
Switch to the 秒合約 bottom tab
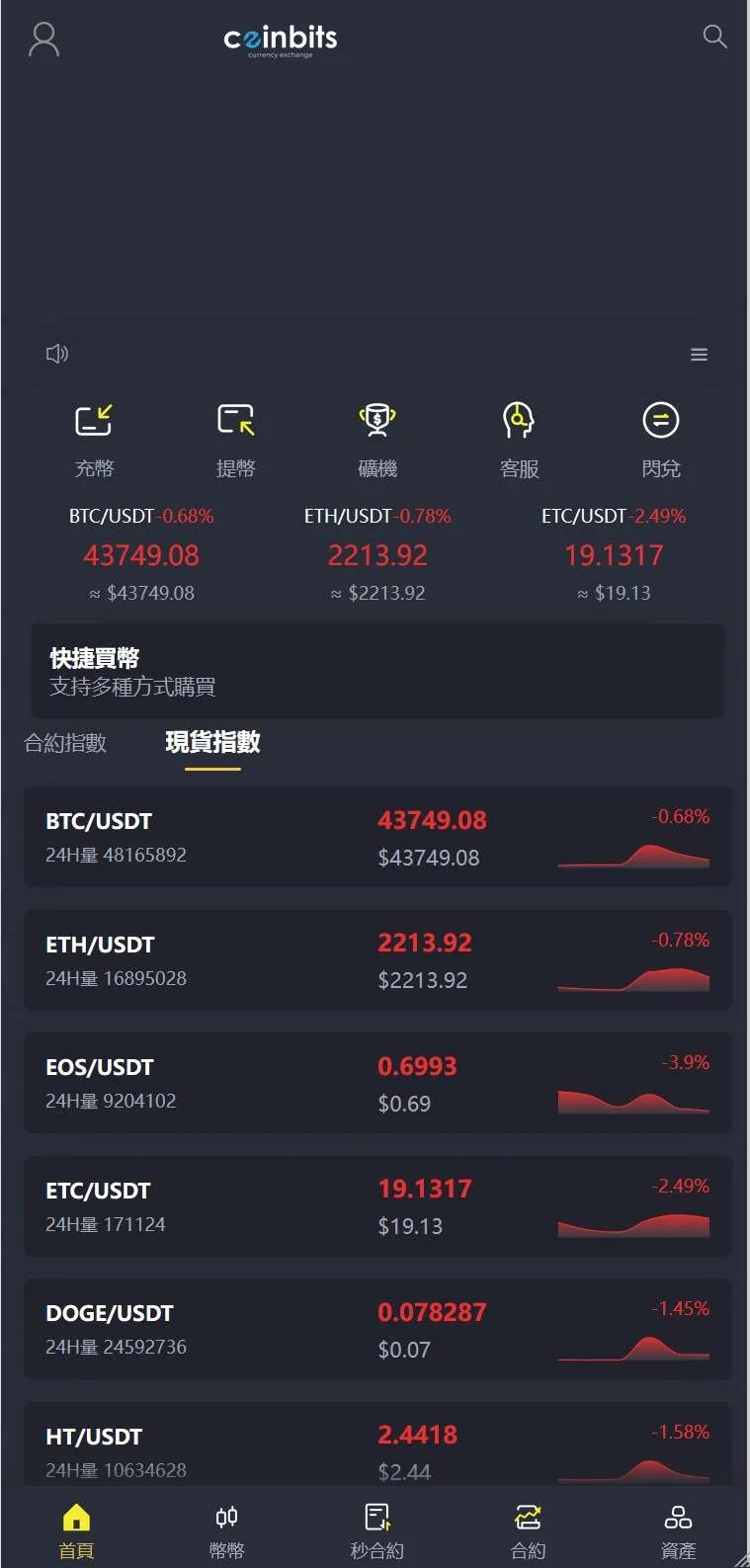coord(376,1530)
